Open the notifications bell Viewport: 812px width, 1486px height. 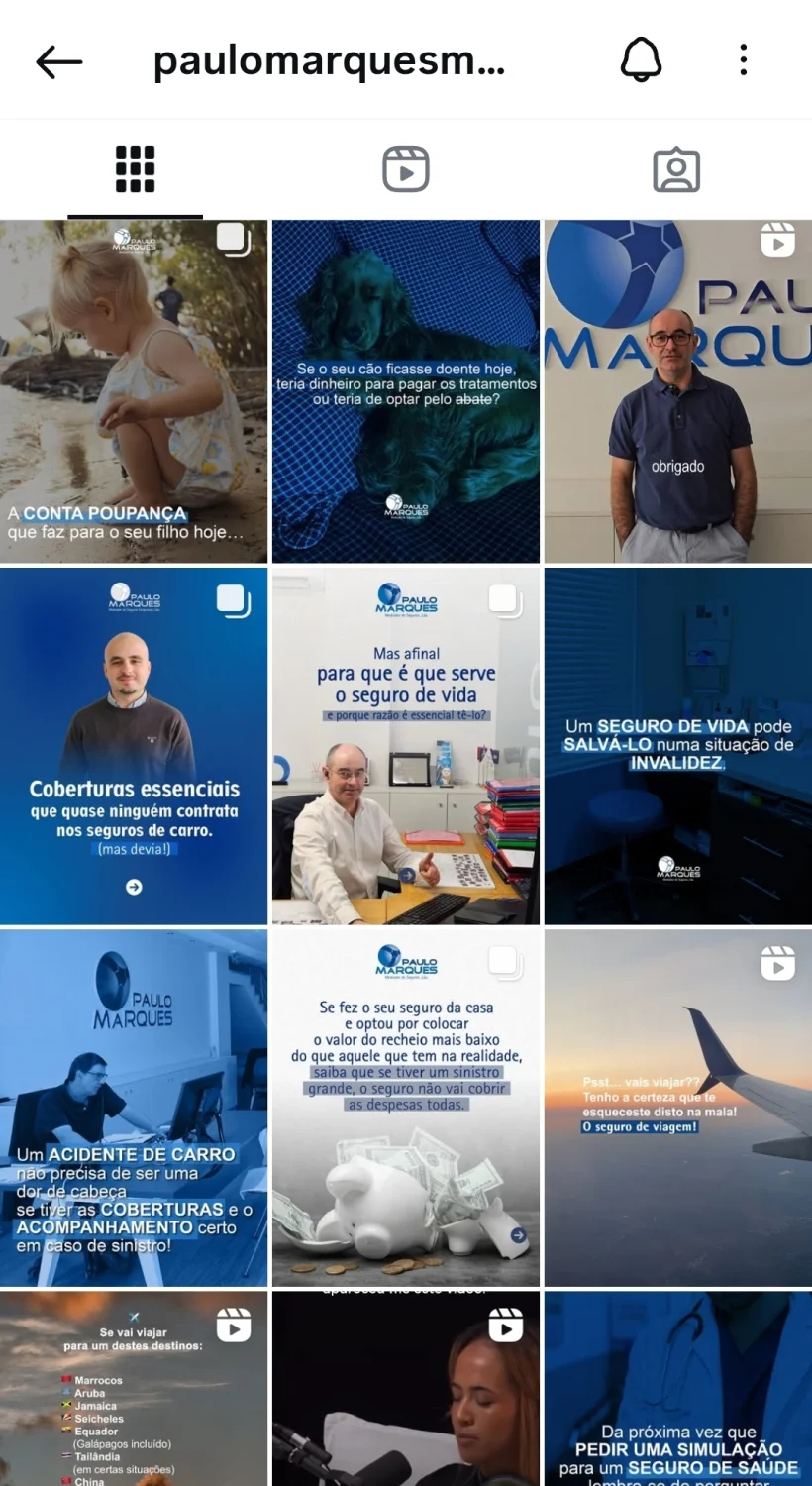tap(641, 61)
